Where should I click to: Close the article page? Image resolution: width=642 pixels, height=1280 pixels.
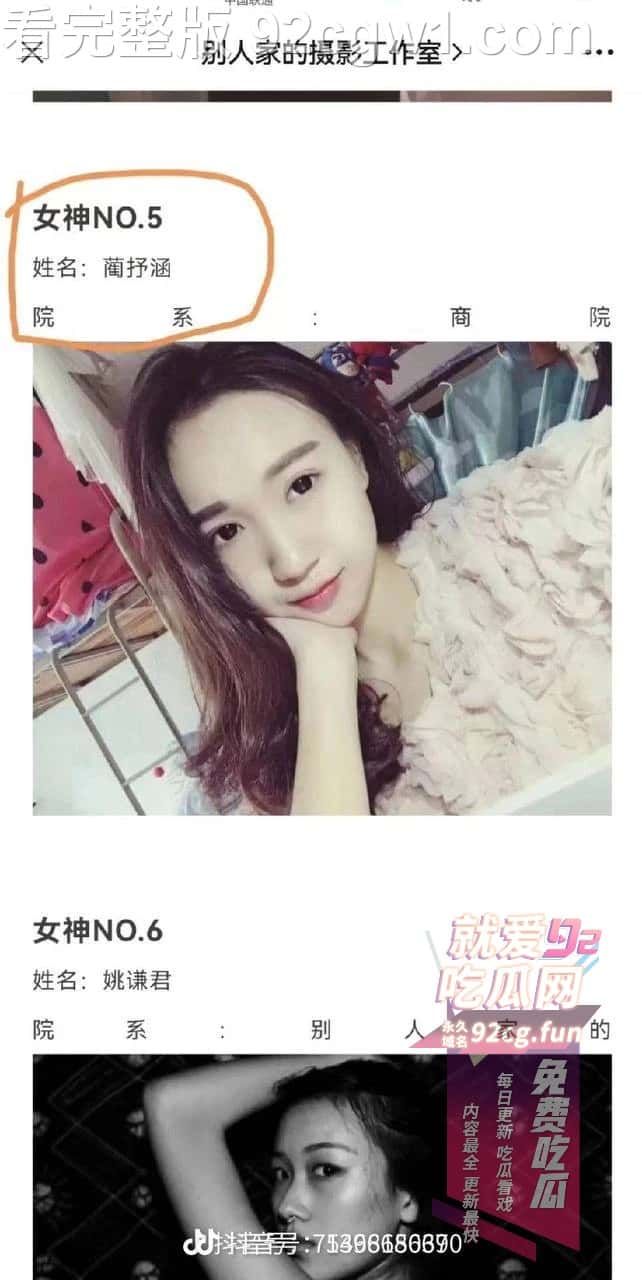(x=32, y=52)
